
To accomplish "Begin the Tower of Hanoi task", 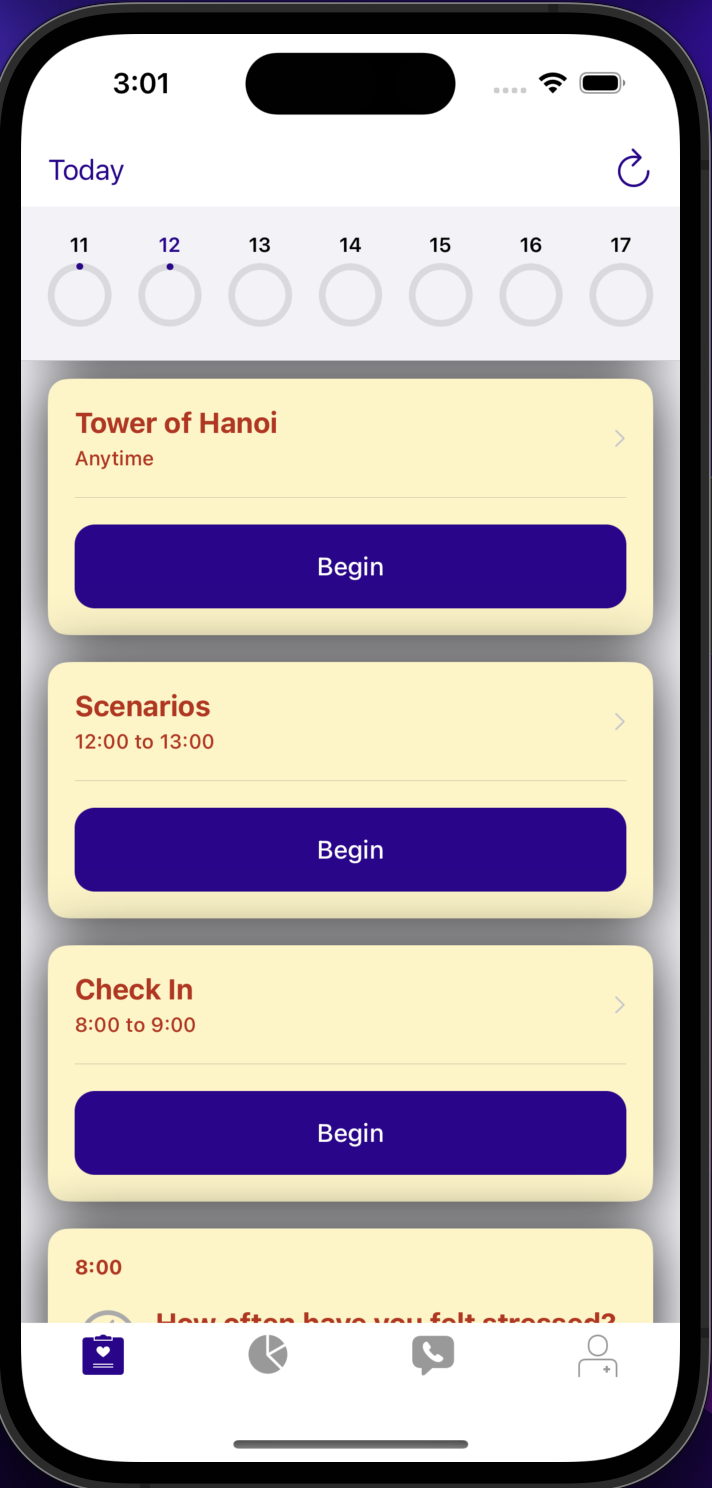I will 350,566.
